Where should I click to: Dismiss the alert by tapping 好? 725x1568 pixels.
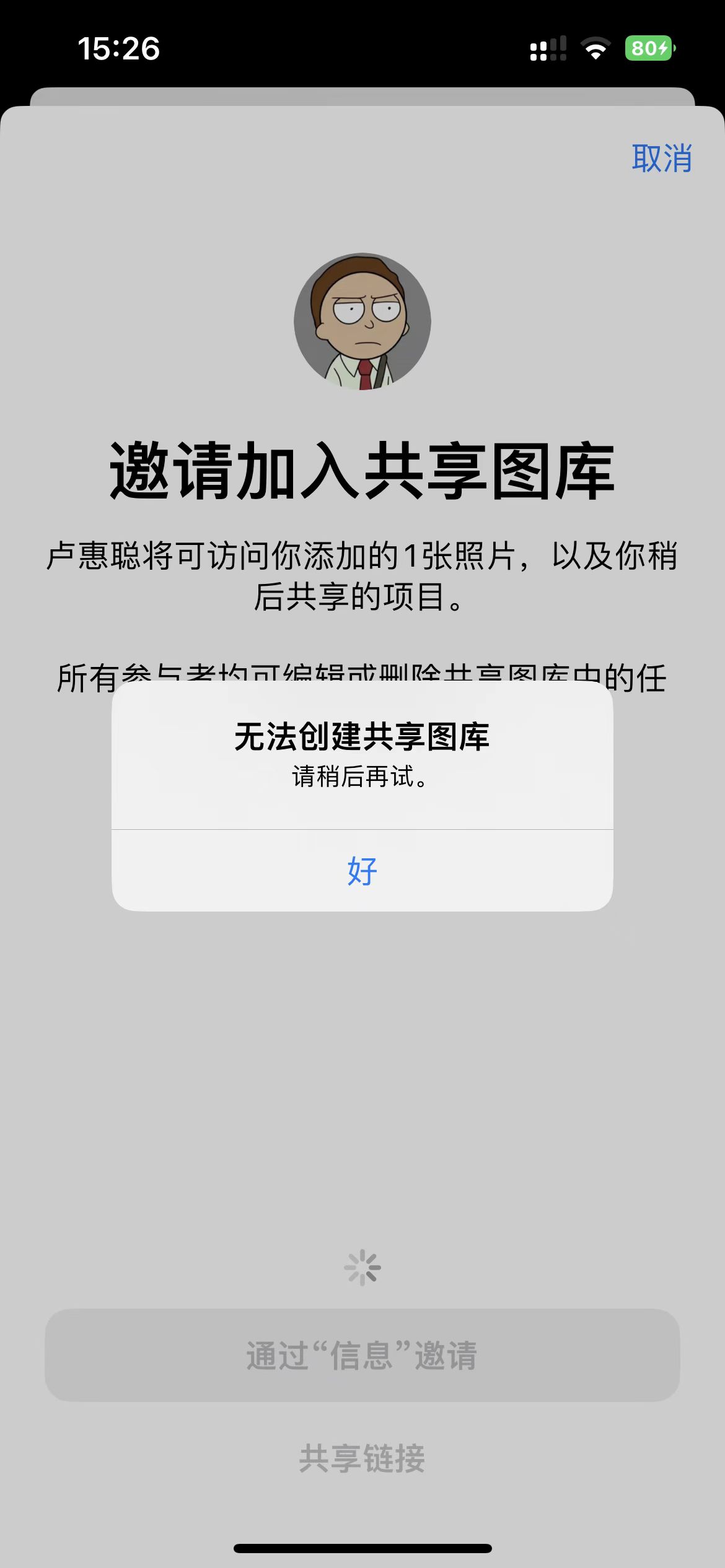click(362, 871)
